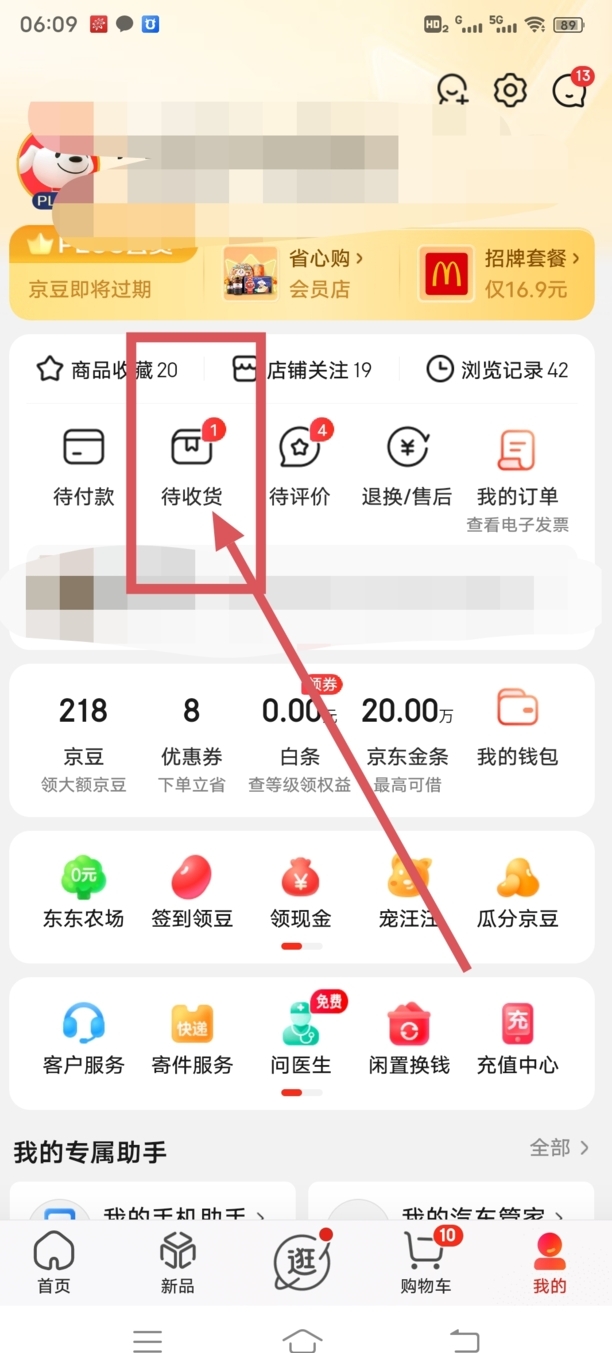This screenshot has width=612, height=1353.
Task: Open 商品收藏 favorites list
Action: (107, 370)
